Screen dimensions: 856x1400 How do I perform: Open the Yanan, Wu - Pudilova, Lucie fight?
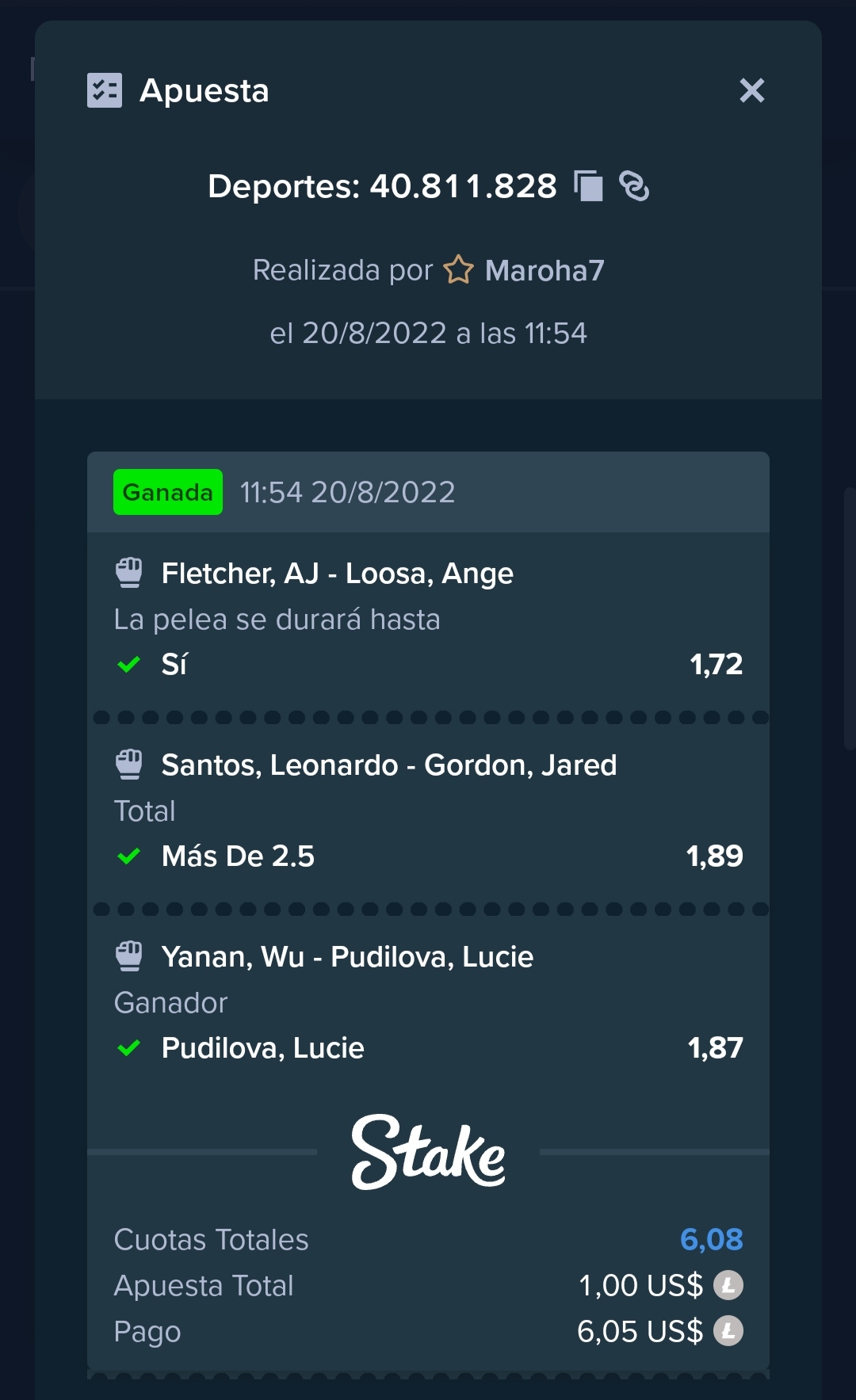(347, 956)
